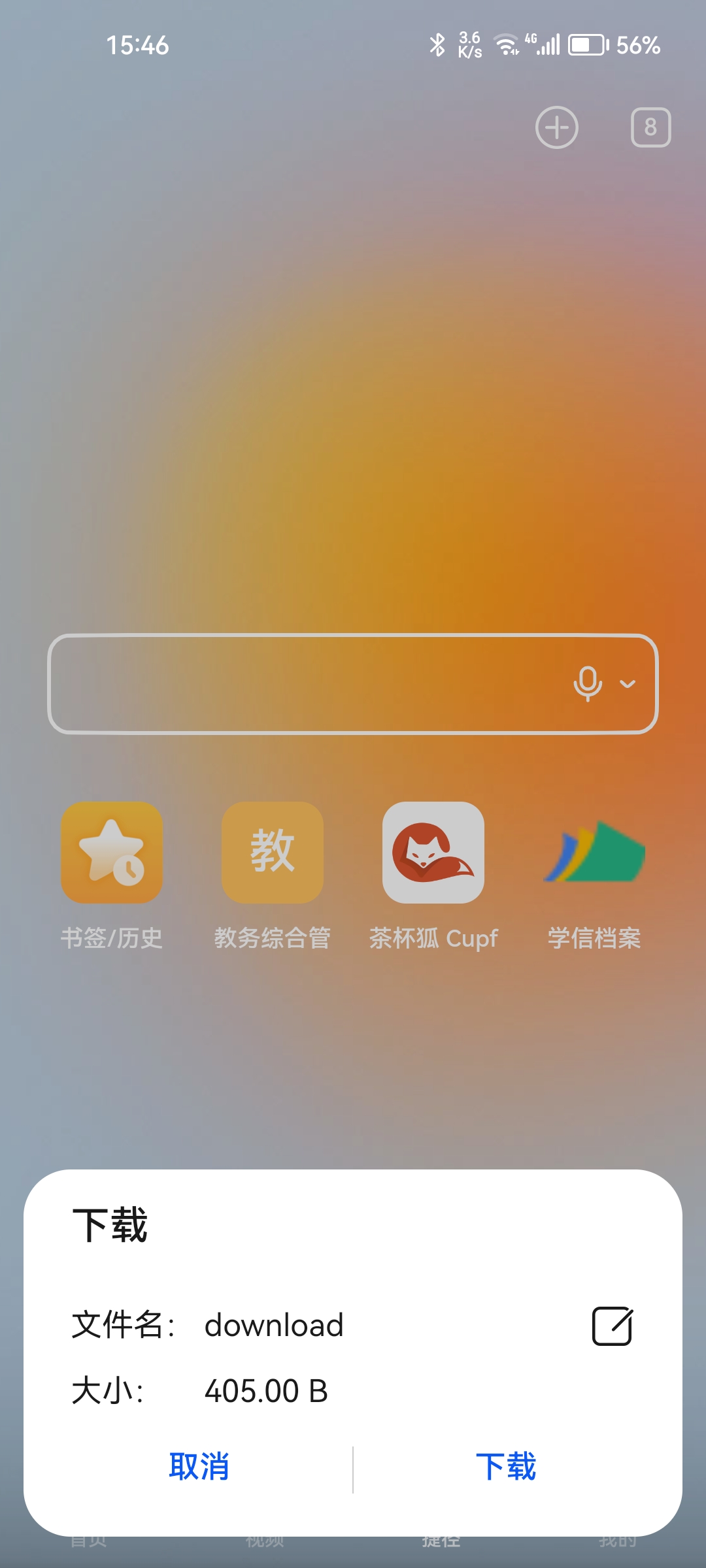The width and height of the screenshot is (706, 1568).
Task: Start voice search with the microphone
Action: coord(587,683)
